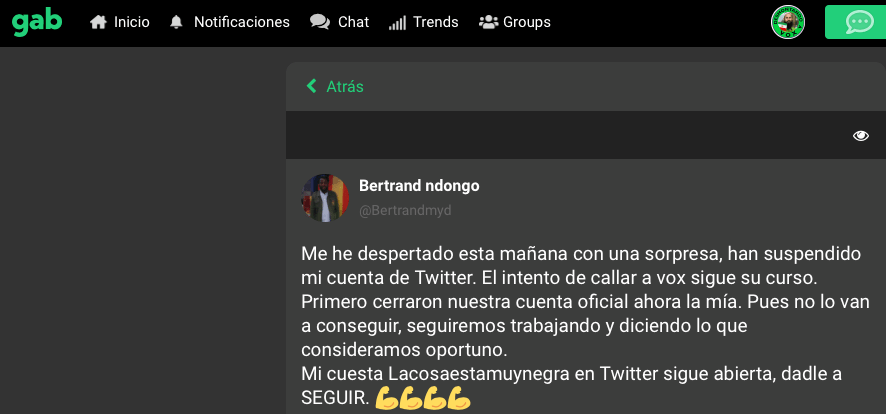Tap the green compose message button
The height and width of the screenshot is (414, 886).
click(858, 22)
